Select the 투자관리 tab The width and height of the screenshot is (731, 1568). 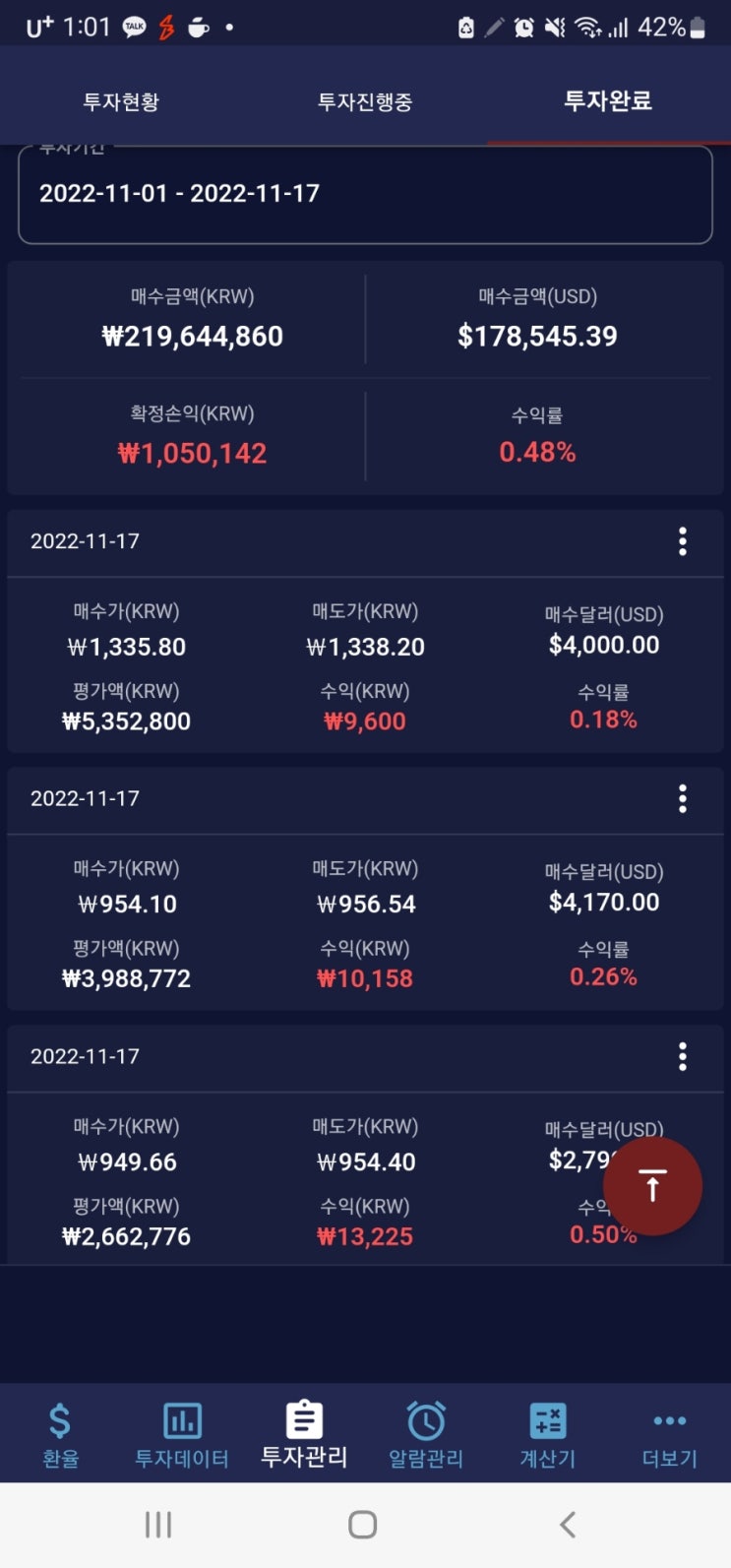point(304,1435)
